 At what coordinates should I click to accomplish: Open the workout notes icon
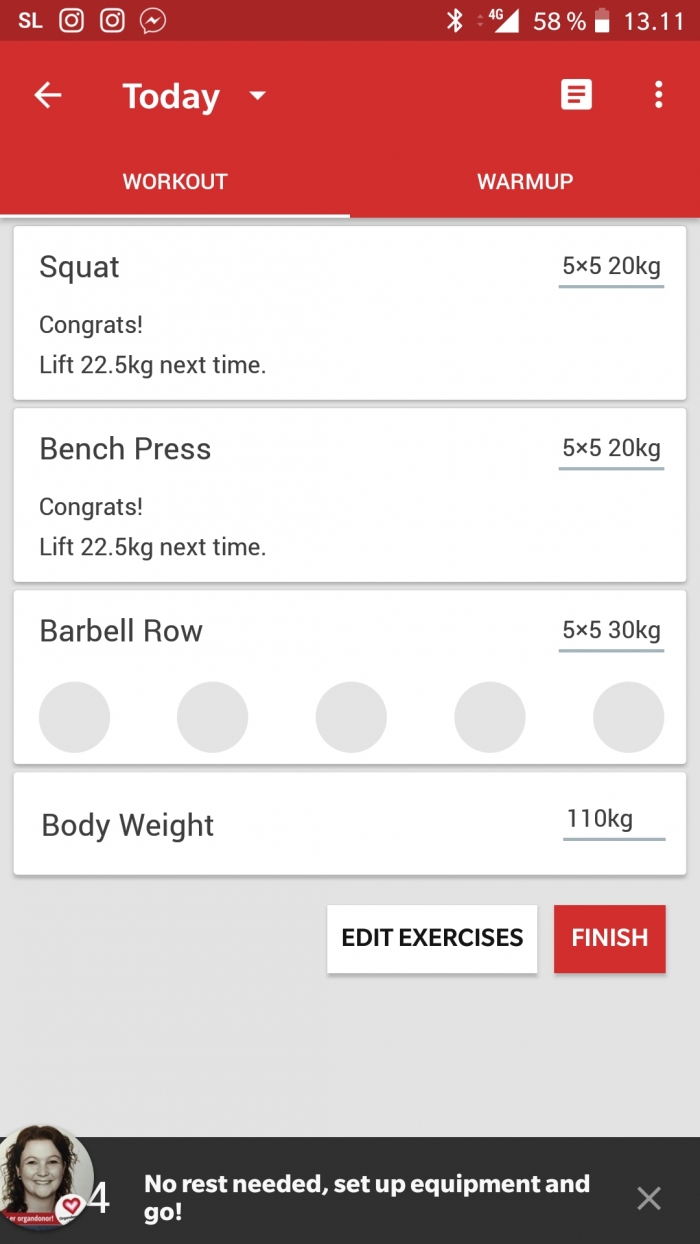[576, 96]
